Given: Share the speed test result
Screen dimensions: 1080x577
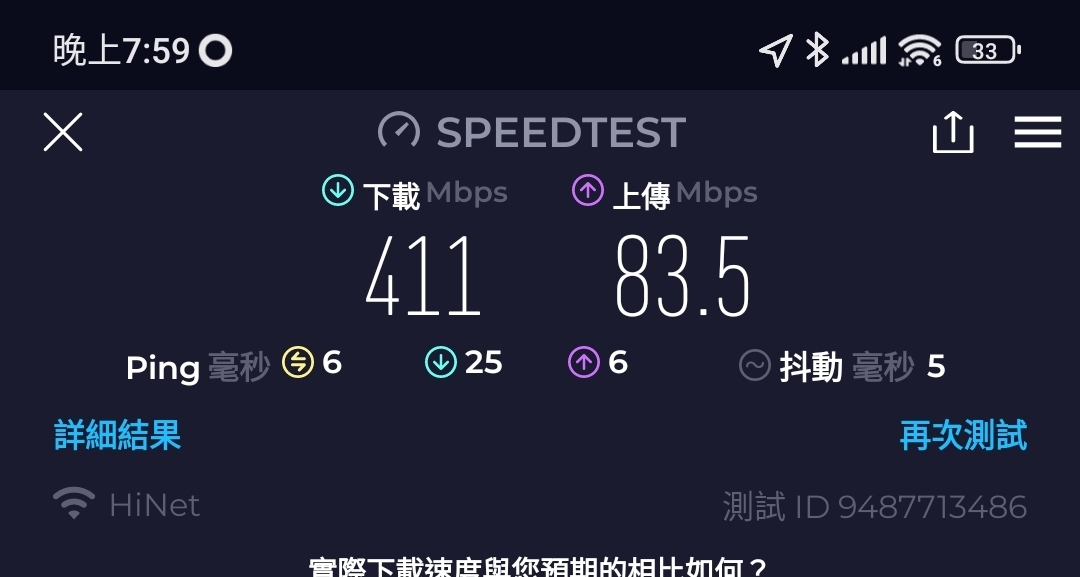Looking at the screenshot, I should [952, 132].
